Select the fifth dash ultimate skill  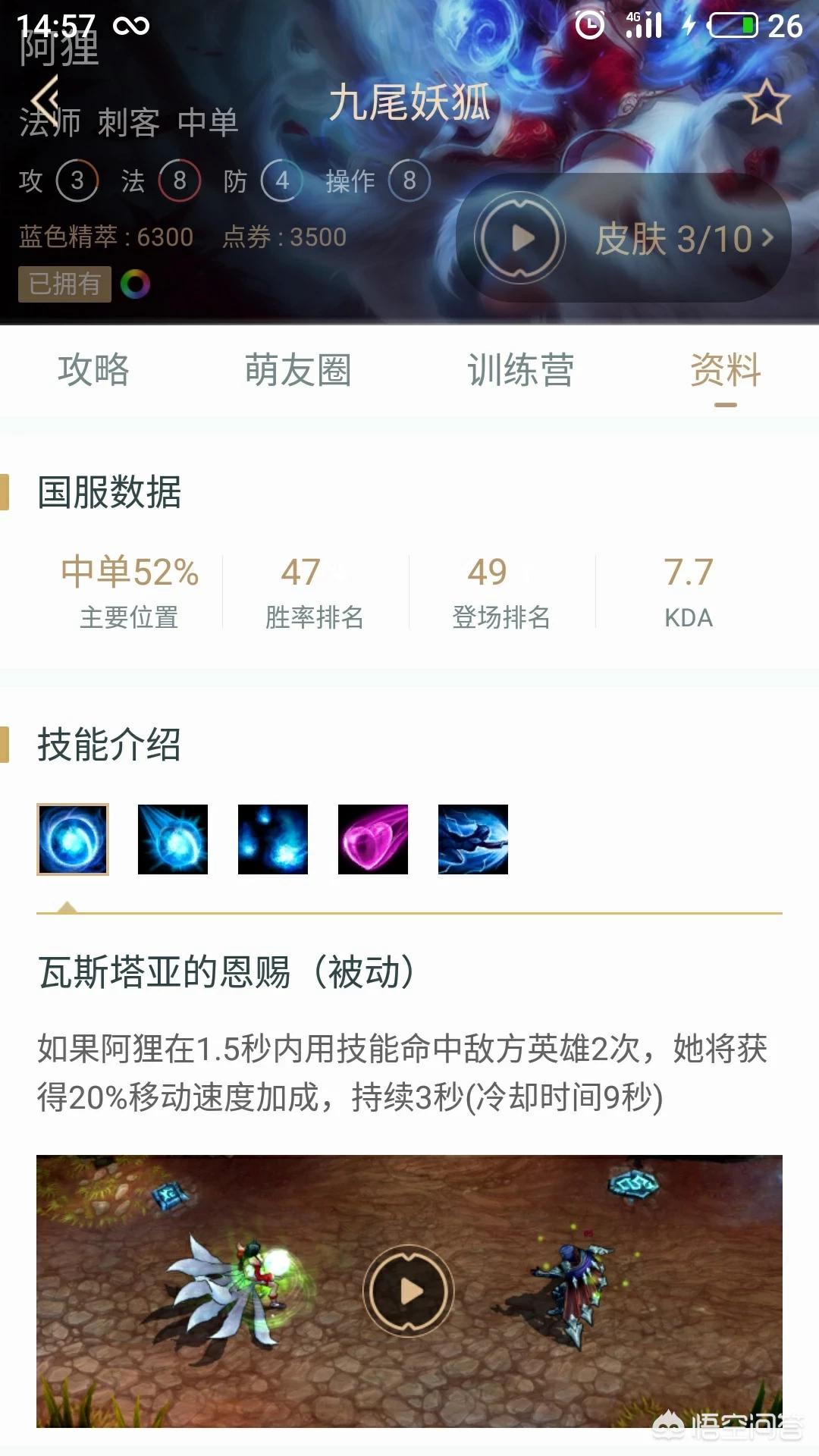[473, 839]
